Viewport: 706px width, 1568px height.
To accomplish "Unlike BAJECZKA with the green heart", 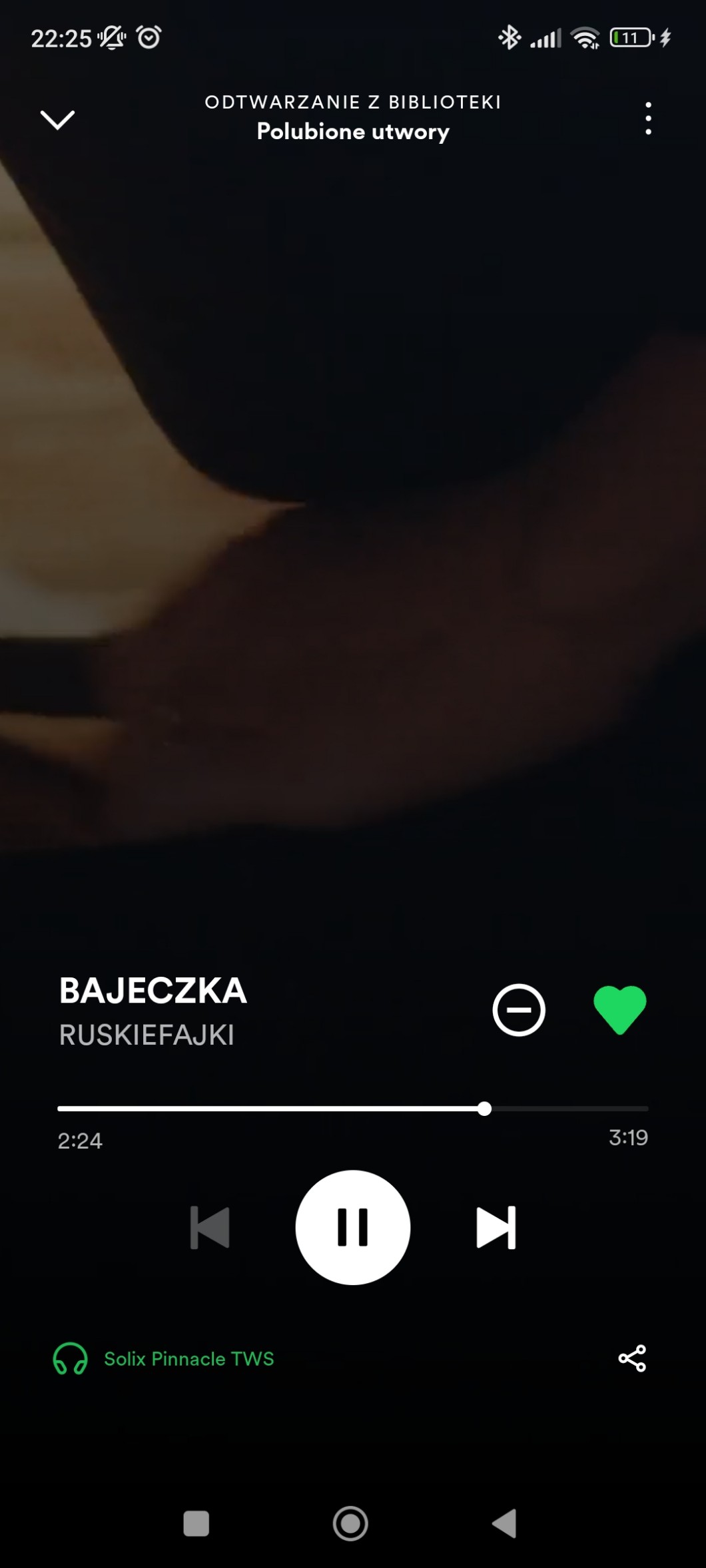I will tap(619, 1010).
